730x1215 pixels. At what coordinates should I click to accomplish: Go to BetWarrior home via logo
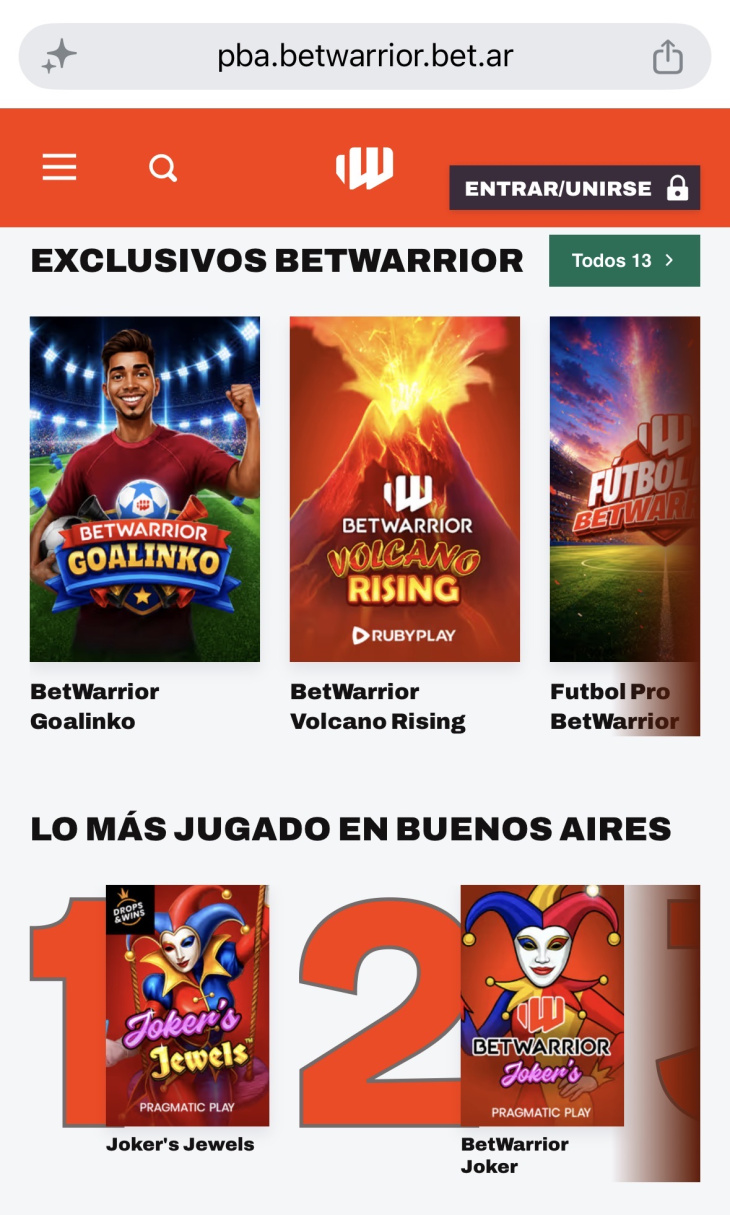364,168
